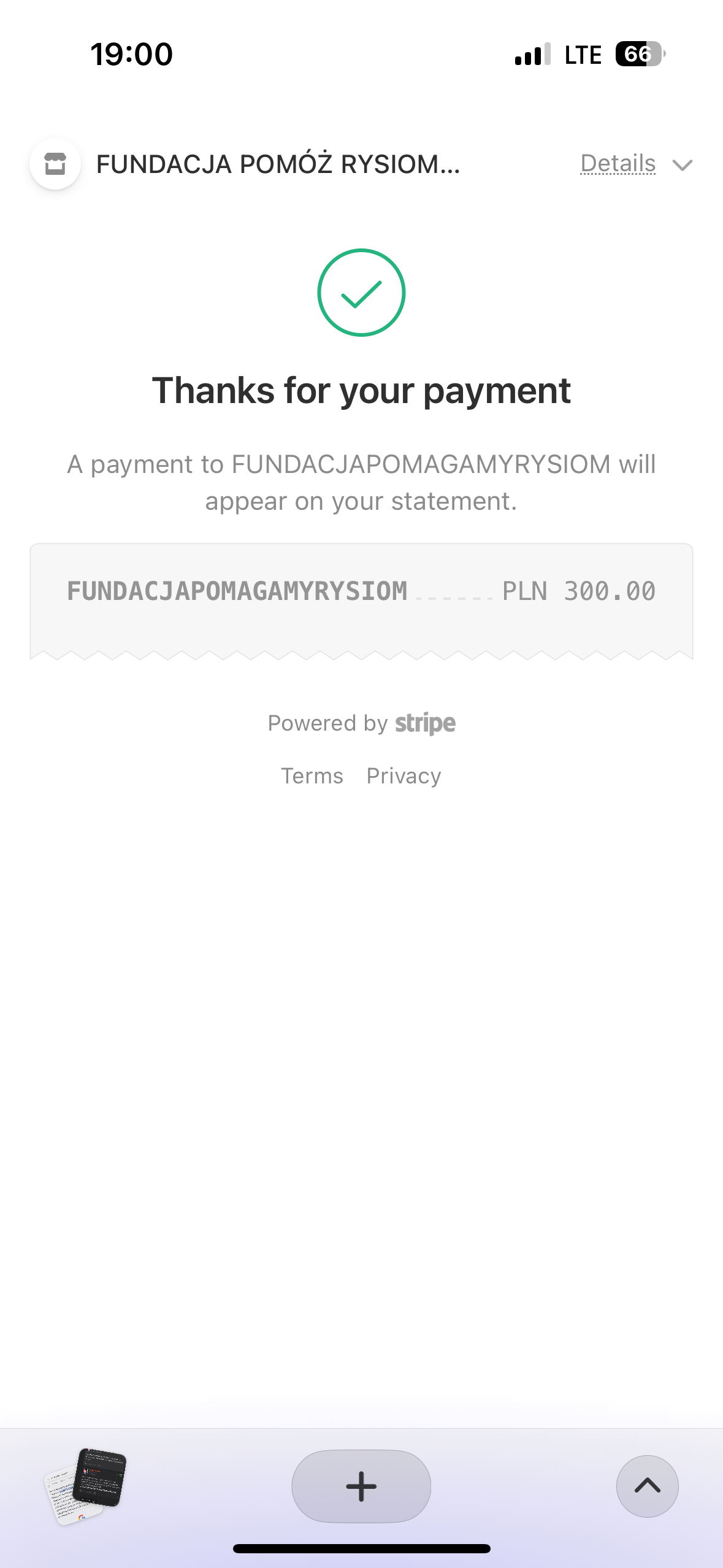Open a new browser tab with plus
The height and width of the screenshot is (1568, 723).
361,1486
